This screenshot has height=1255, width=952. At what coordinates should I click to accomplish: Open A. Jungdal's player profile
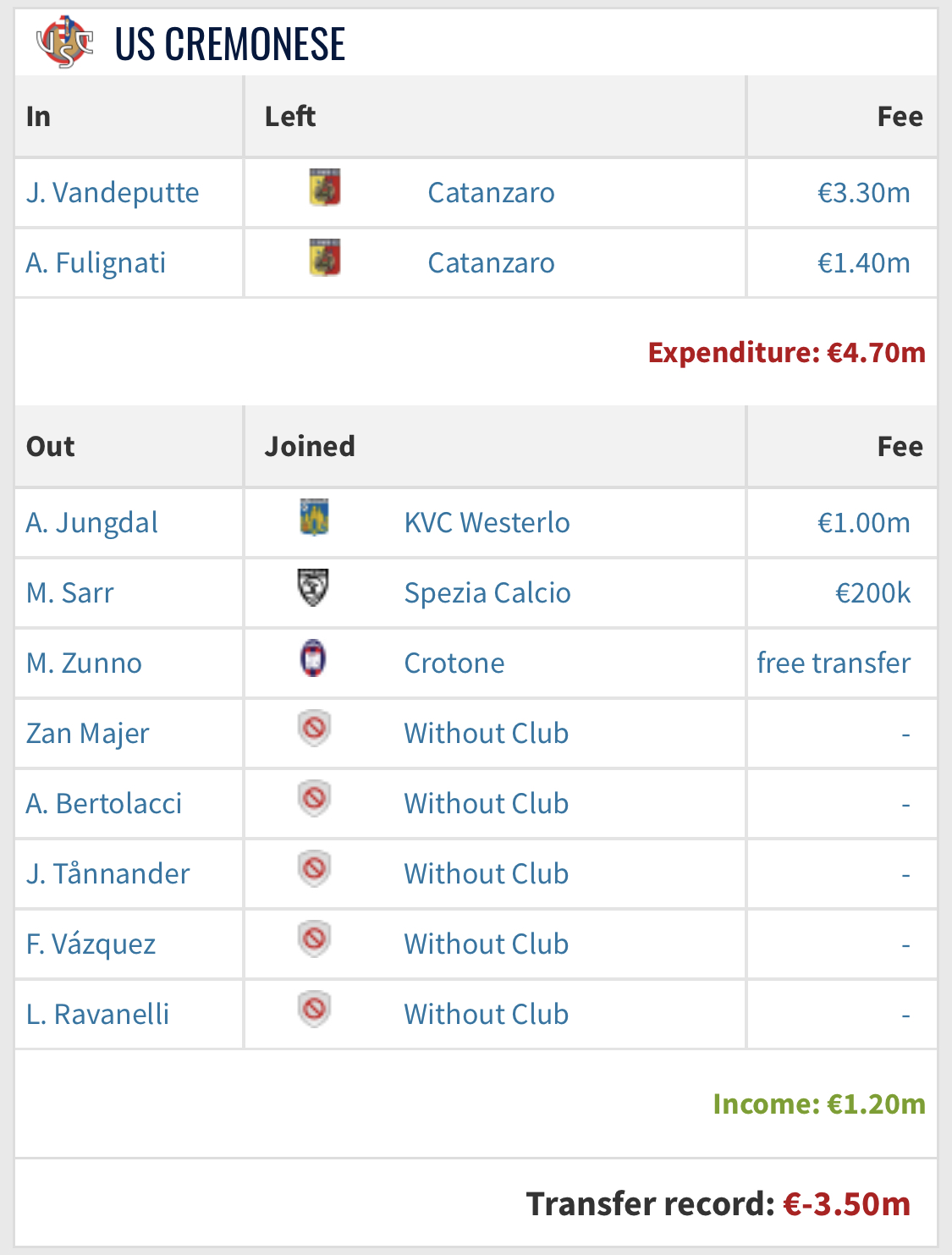pyautogui.click(x=91, y=523)
